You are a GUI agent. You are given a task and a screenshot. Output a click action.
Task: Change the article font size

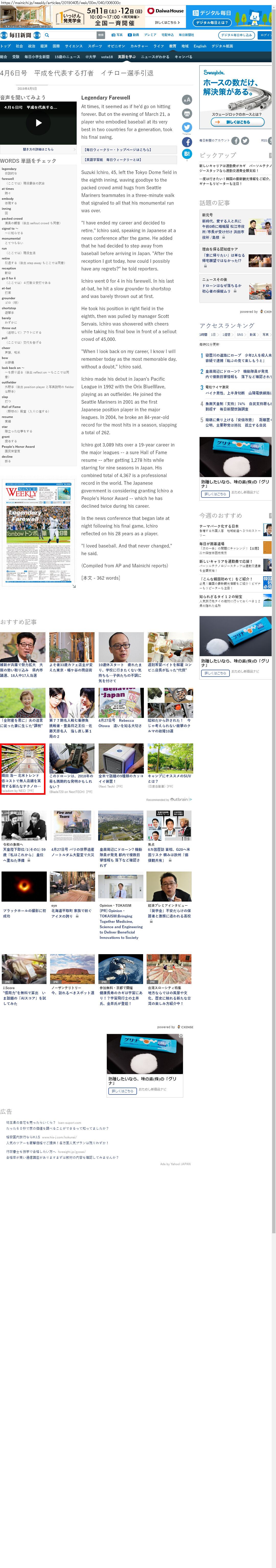187,99
